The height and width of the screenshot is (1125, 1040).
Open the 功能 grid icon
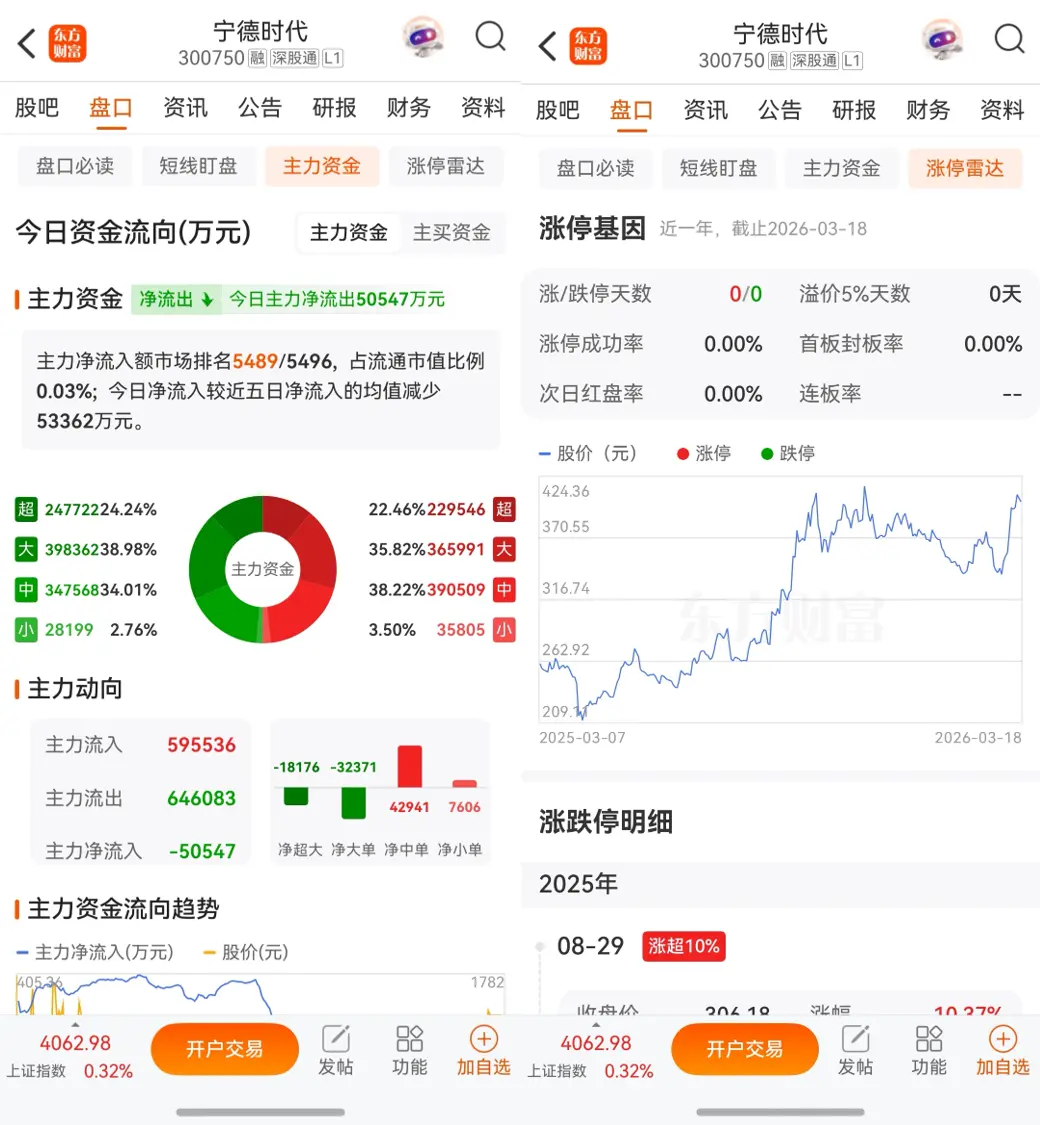tap(409, 1050)
